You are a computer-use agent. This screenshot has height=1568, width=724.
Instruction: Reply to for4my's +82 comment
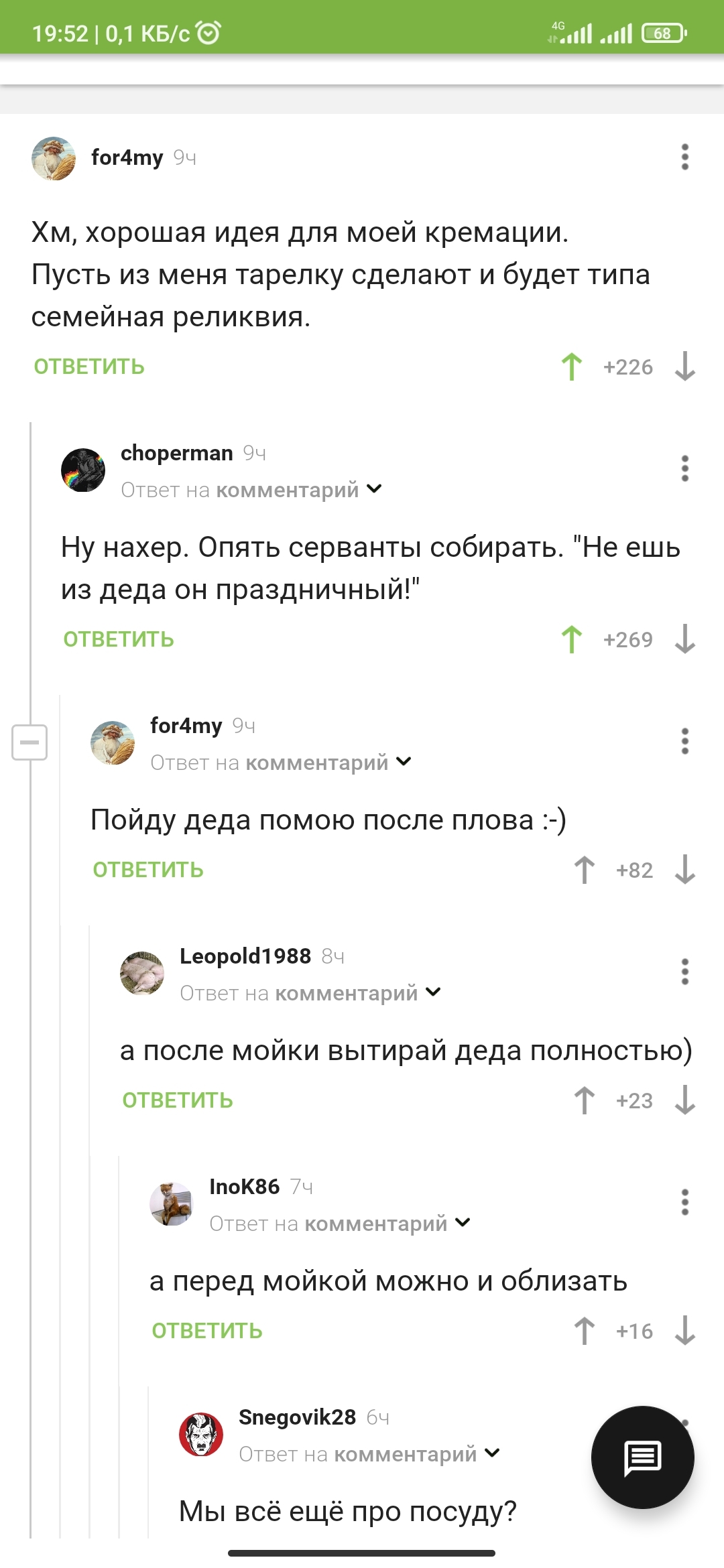[148, 870]
